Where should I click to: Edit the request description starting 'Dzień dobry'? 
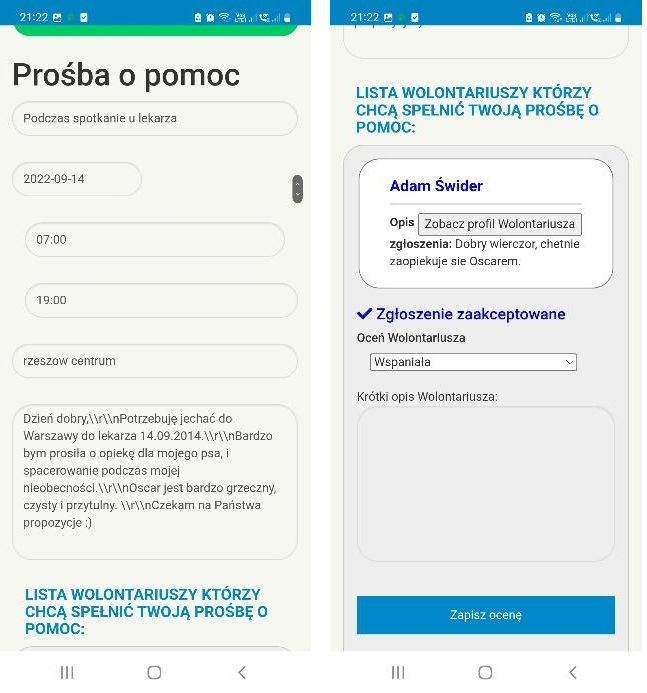click(154, 481)
